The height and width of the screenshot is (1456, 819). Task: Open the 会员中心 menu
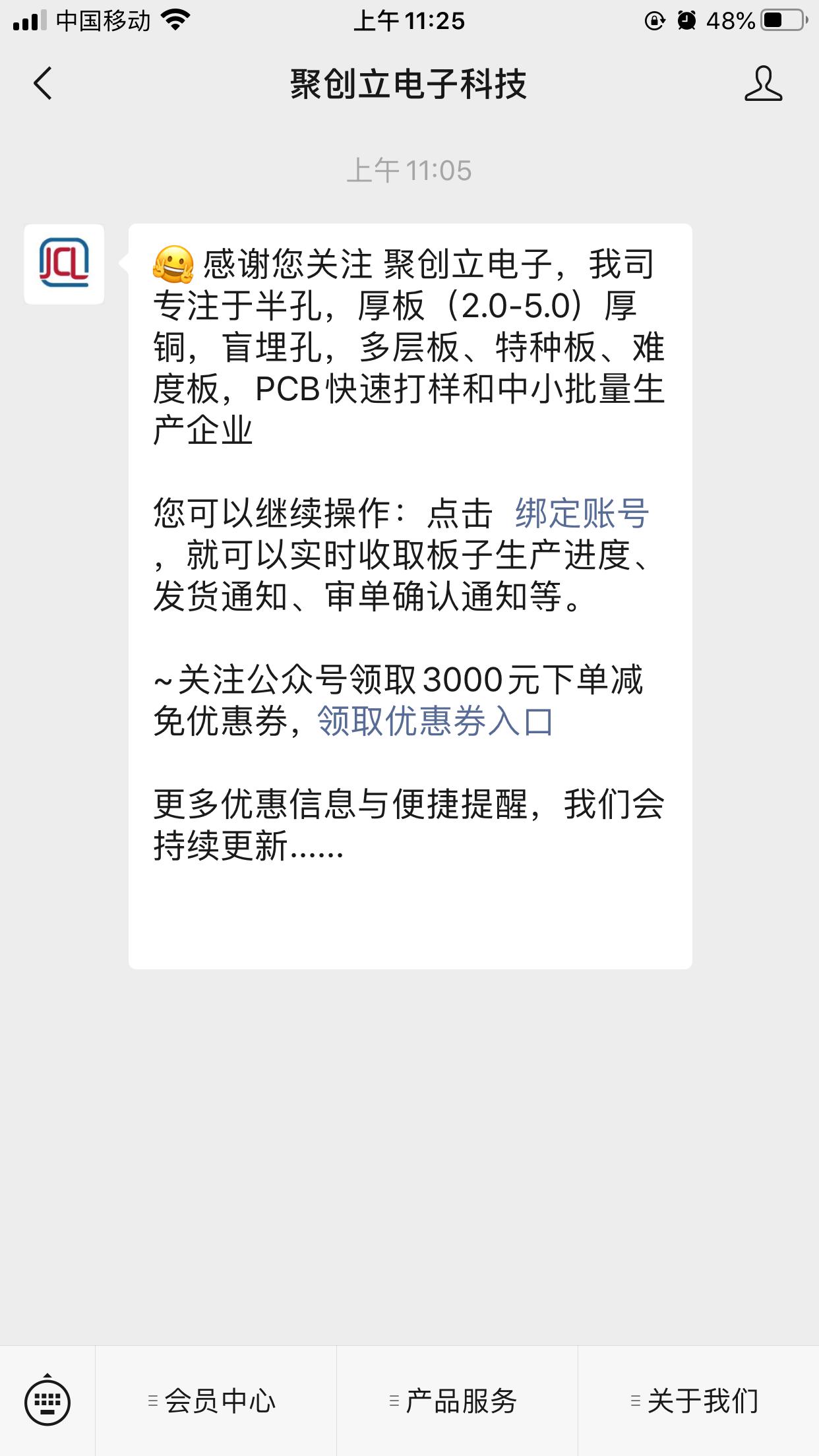coord(216,1401)
